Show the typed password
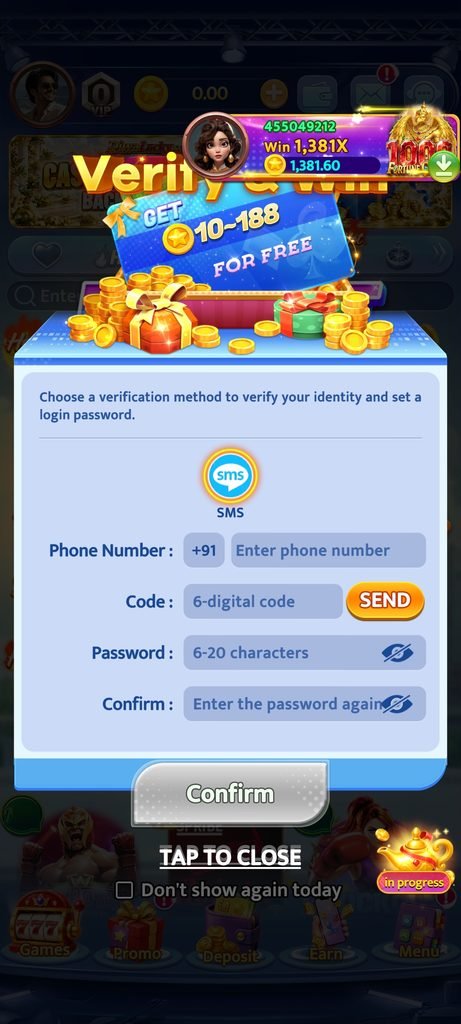Image resolution: width=461 pixels, height=1024 pixels. (397, 653)
